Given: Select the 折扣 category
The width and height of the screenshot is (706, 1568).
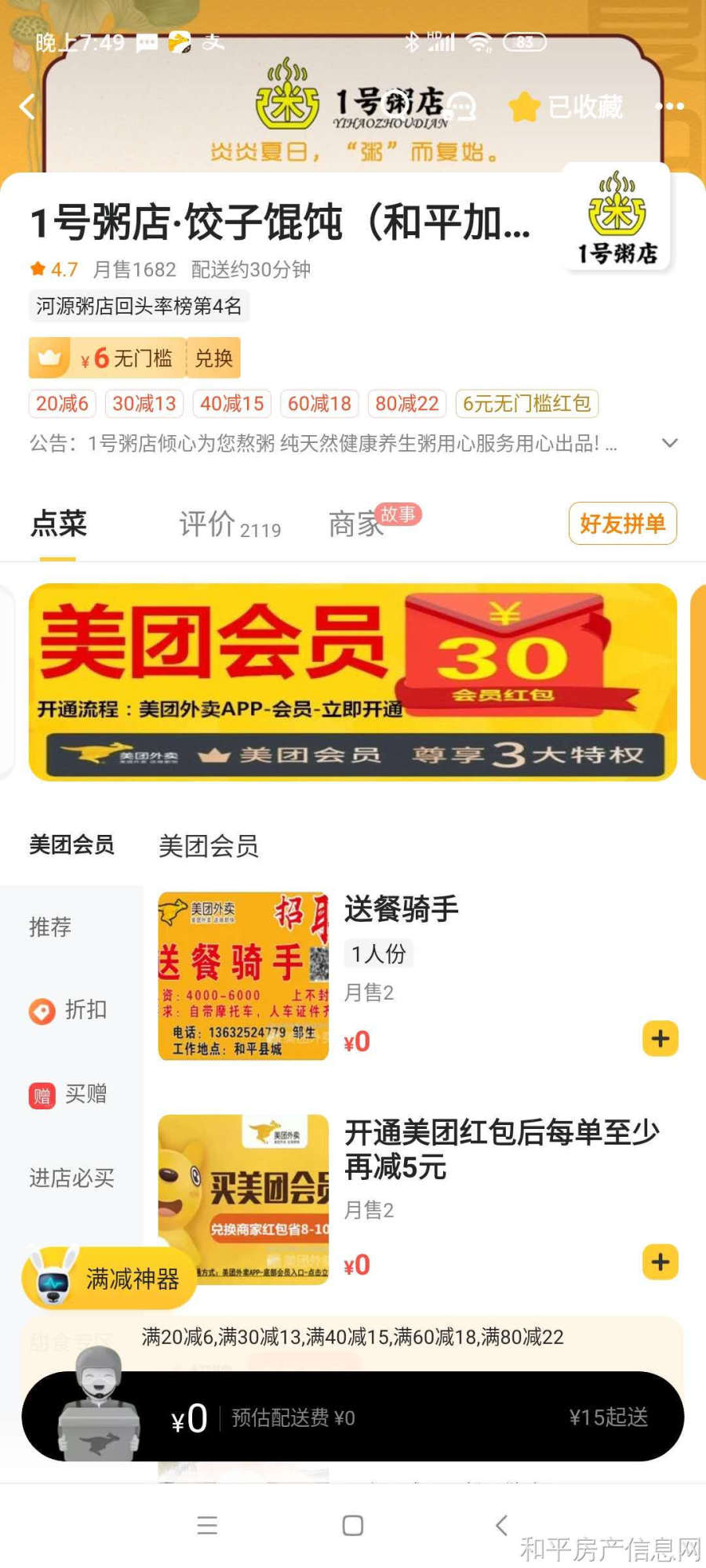Looking at the screenshot, I should (x=69, y=1010).
